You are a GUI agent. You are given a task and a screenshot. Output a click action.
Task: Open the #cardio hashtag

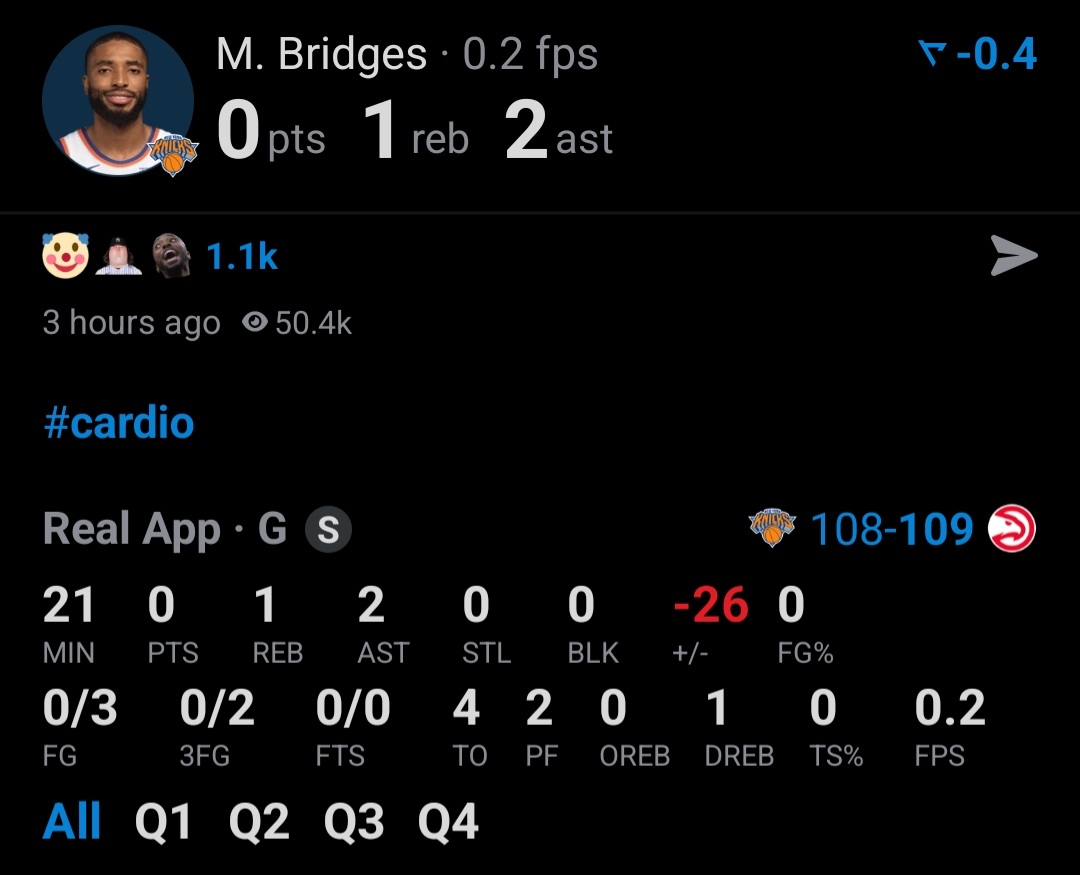click(x=118, y=422)
